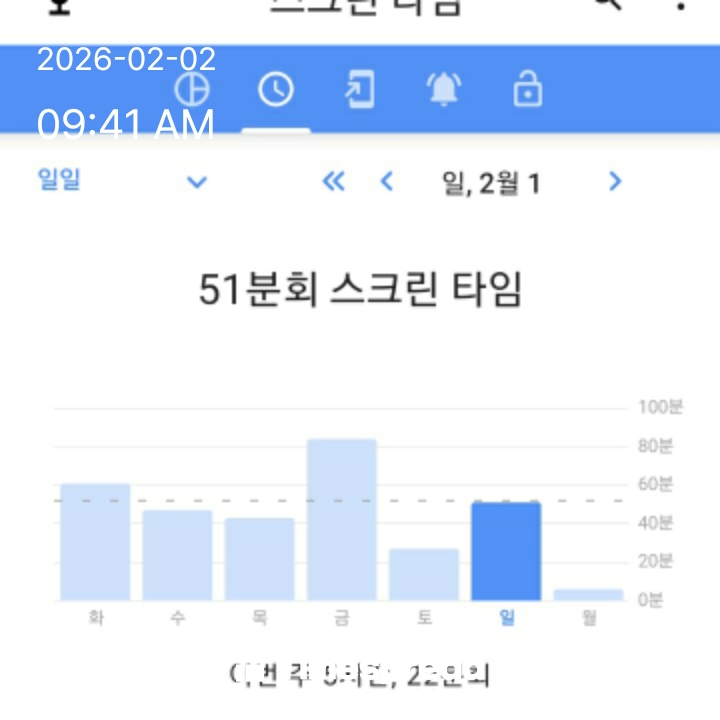Open the search icon
Screen dimensions: 720x720
(607, 5)
